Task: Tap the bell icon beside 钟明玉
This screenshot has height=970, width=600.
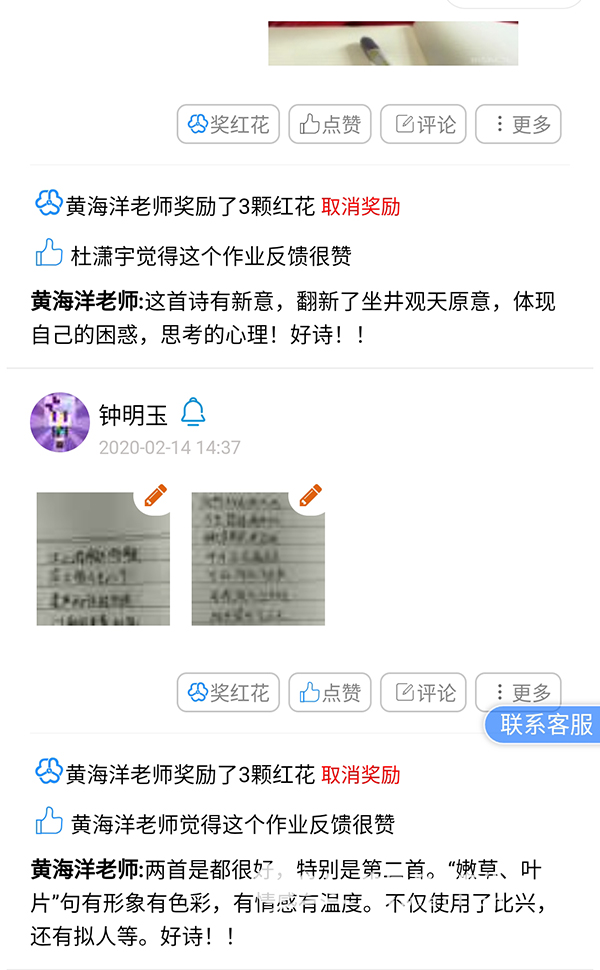Action: tap(193, 411)
